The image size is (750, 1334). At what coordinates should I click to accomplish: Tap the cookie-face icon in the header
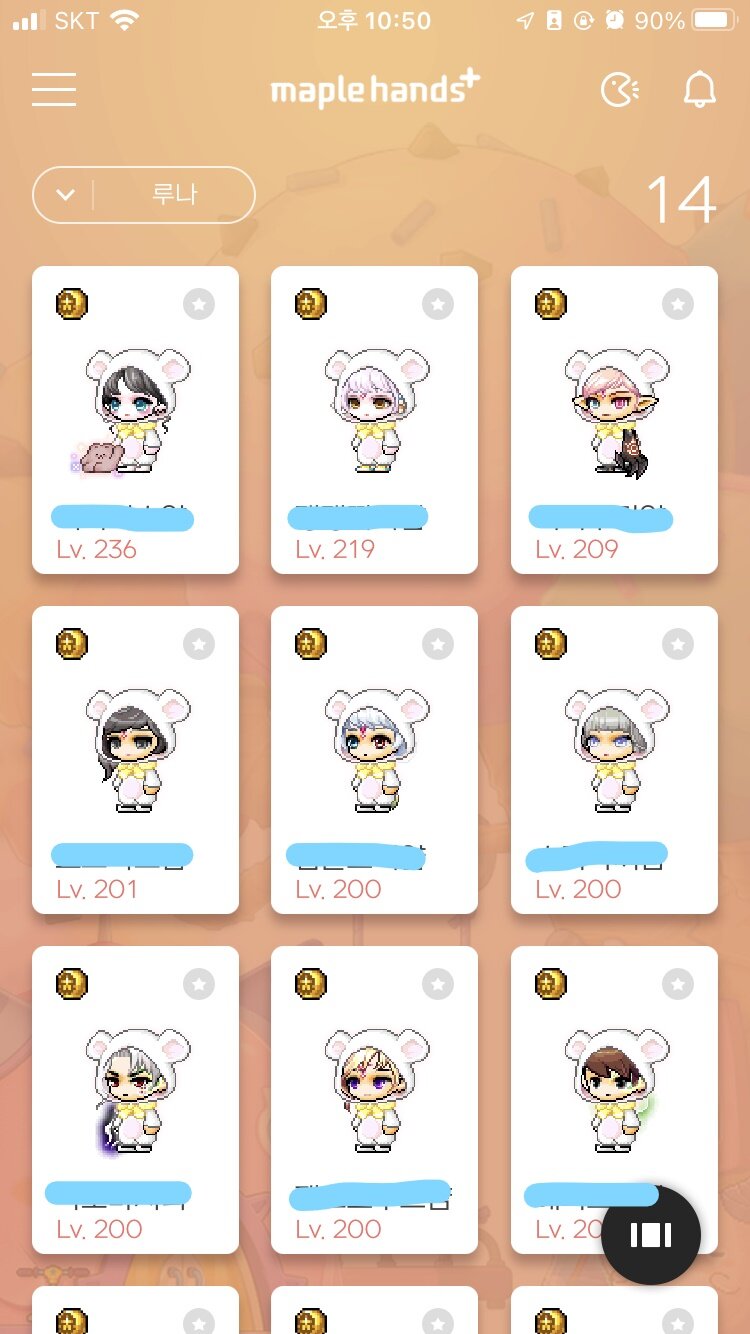pos(619,91)
